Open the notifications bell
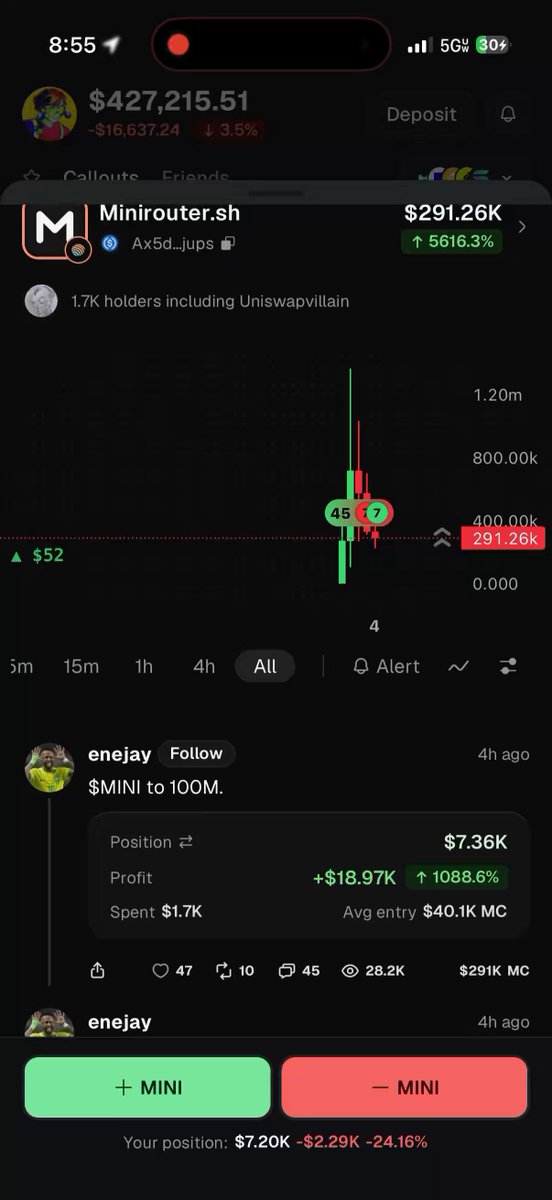 [508, 114]
